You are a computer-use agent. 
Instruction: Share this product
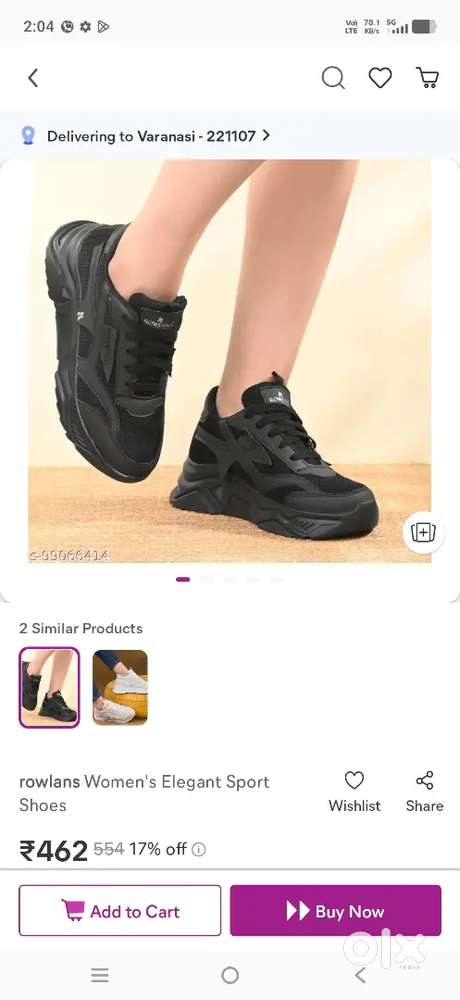tap(424, 791)
